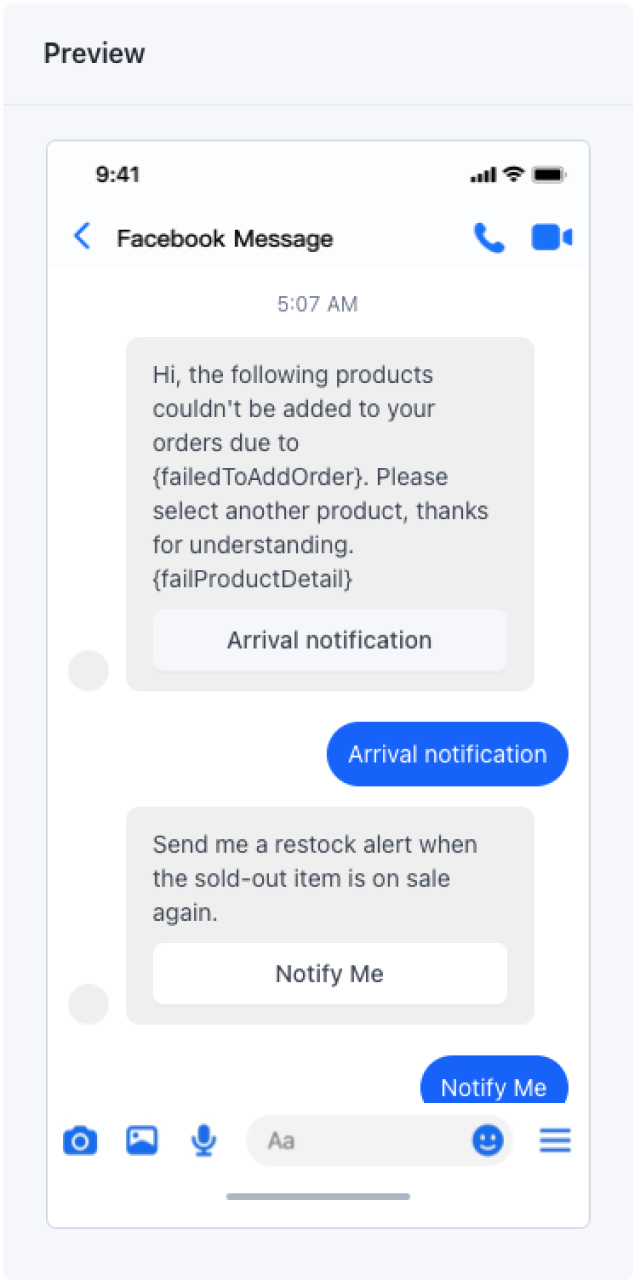Tap Arrival notification button in message
The width and height of the screenshot is (637, 1280).
click(329, 640)
